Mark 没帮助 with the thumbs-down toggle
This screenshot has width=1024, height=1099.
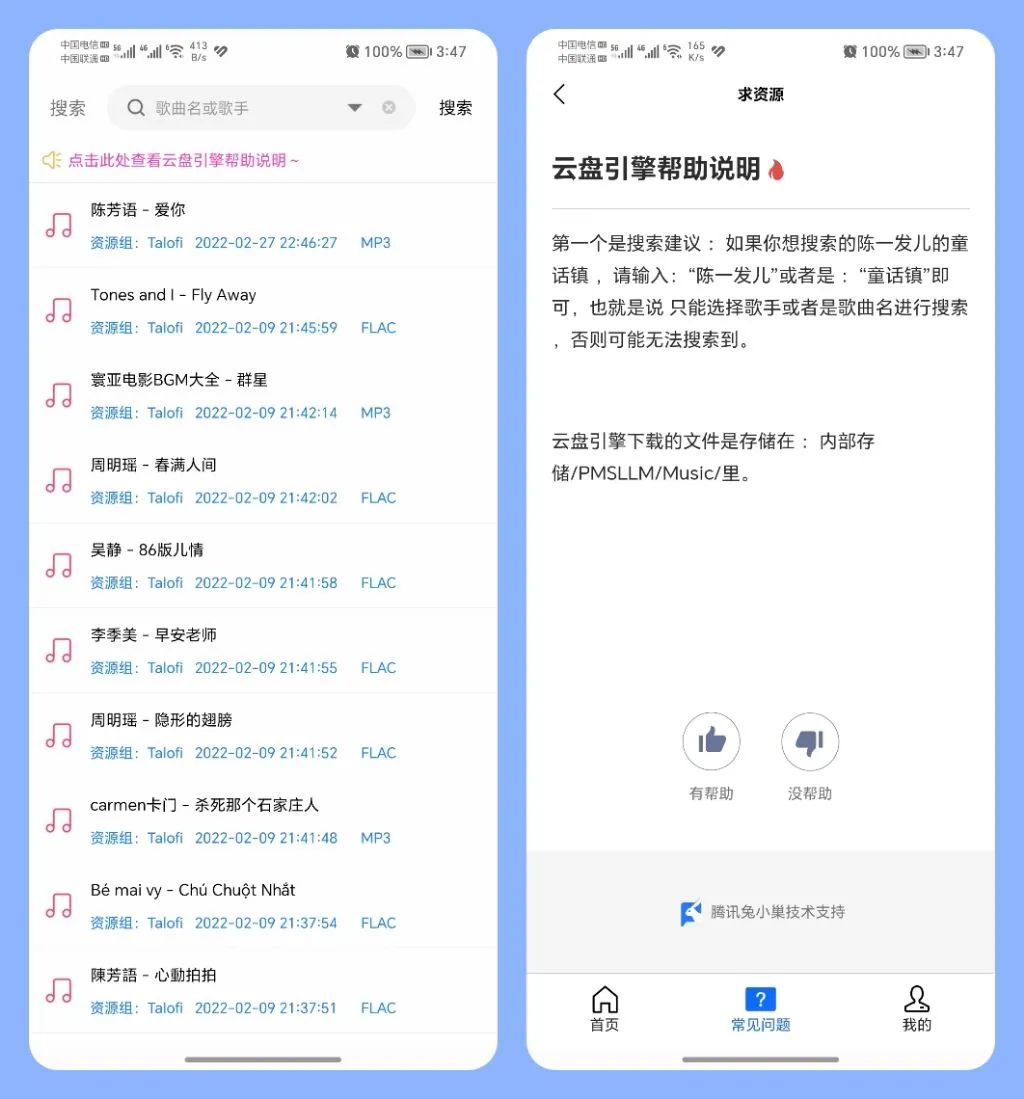pos(809,741)
